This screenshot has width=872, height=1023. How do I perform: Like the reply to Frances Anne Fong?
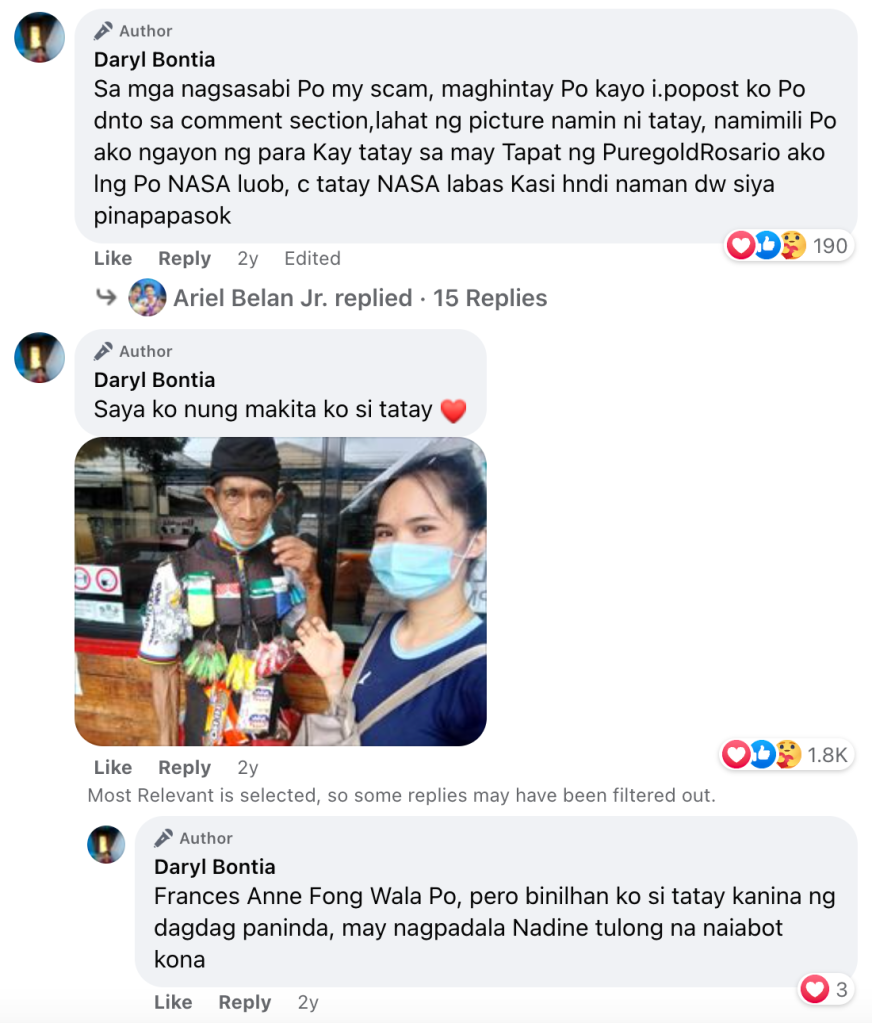pos(173,1002)
